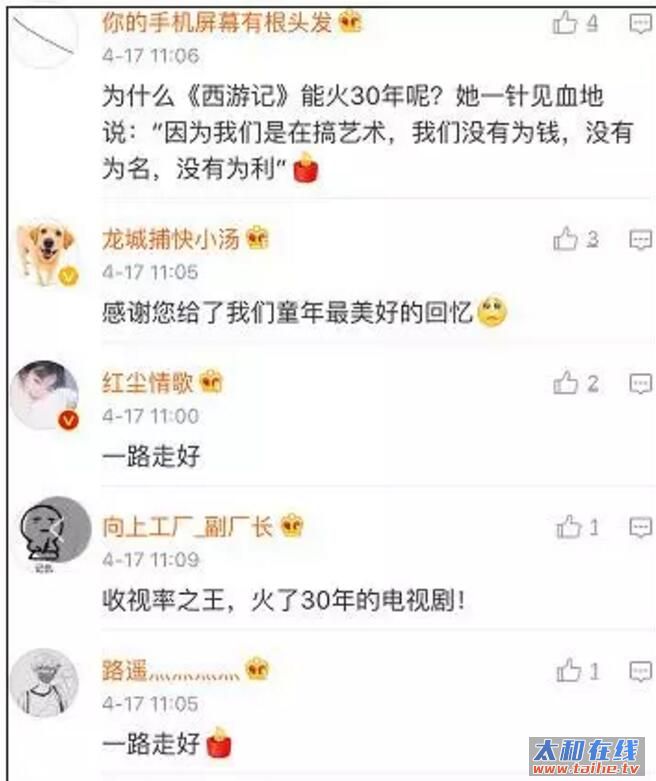Viewport: 656px width, 781px height.
Task: Open 你的手机屏幕有根头发's profile via username
Action: pos(217,22)
